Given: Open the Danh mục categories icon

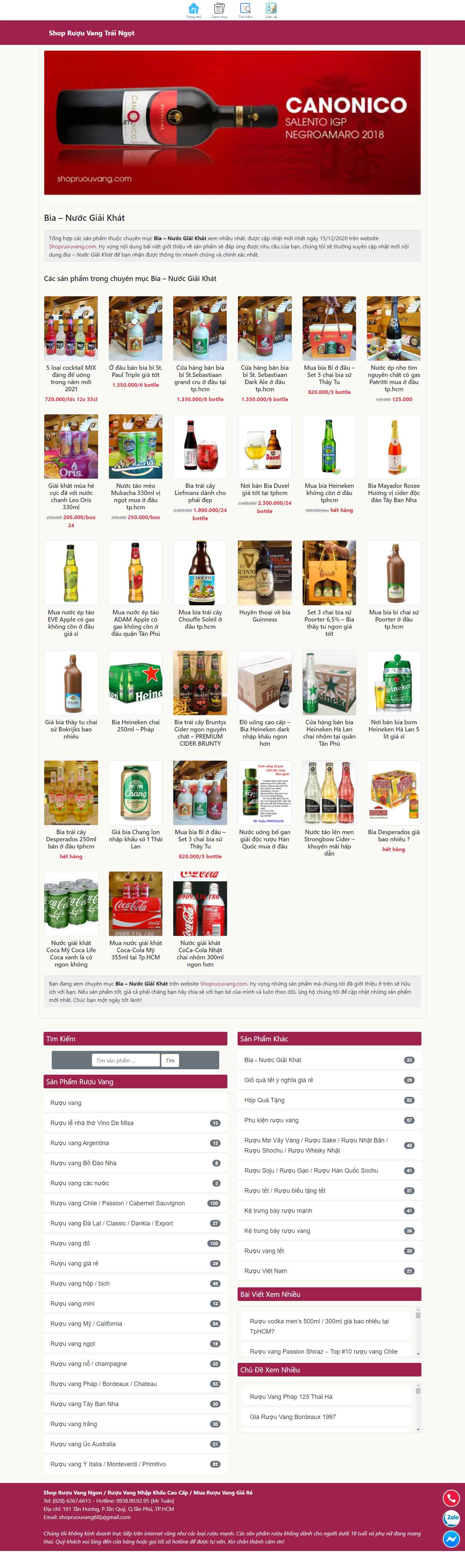Looking at the screenshot, I should (x=219, y=9).
